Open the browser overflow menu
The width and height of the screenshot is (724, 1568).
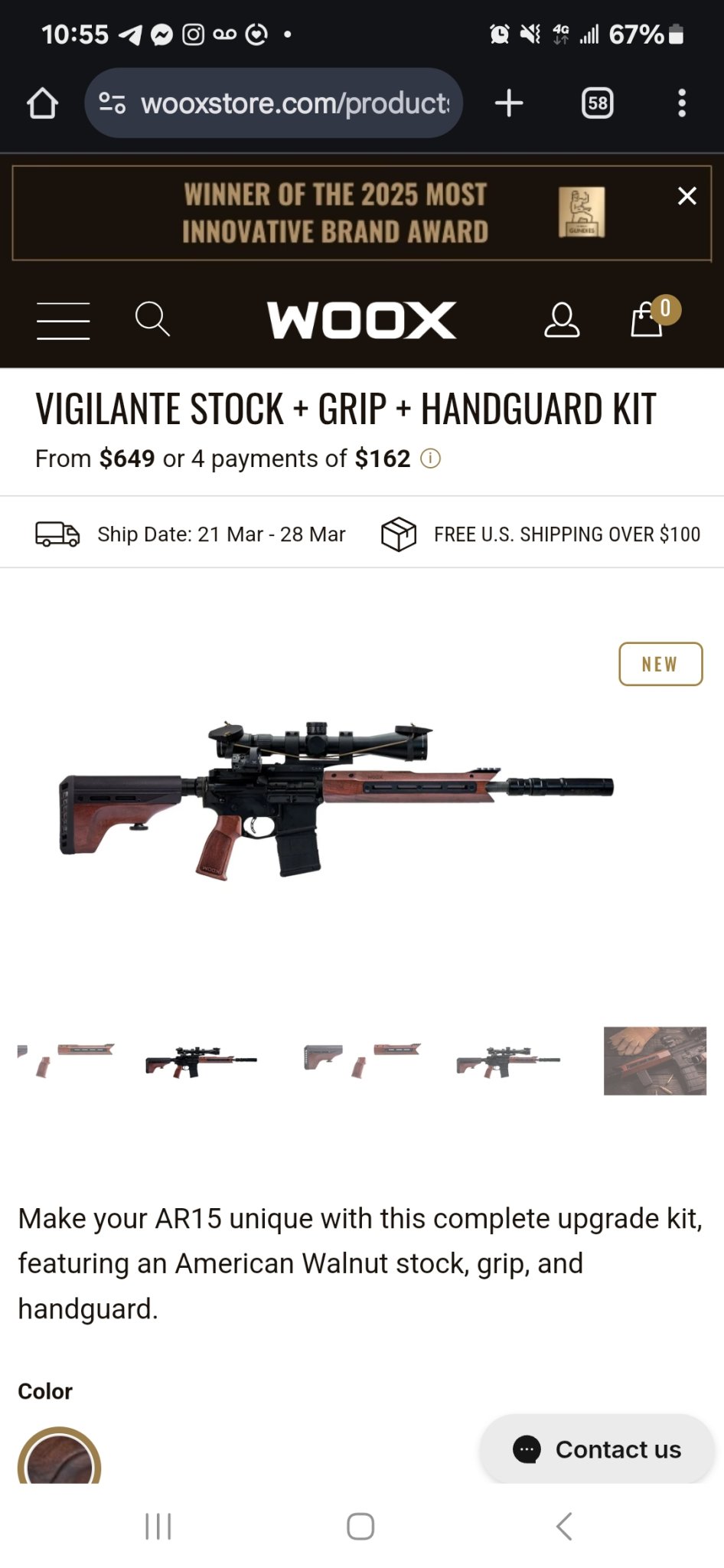tap(681, 103)
